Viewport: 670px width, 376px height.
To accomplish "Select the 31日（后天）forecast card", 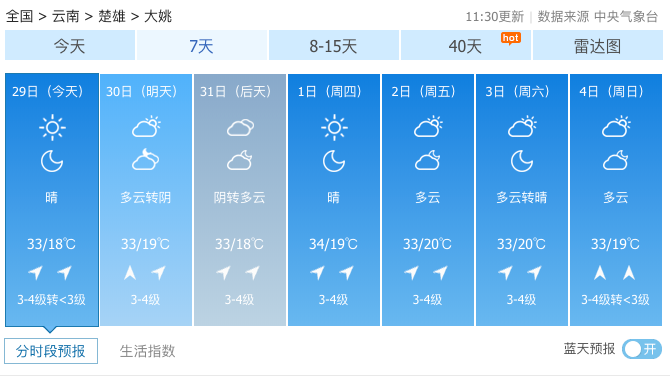I will [240, 200].
